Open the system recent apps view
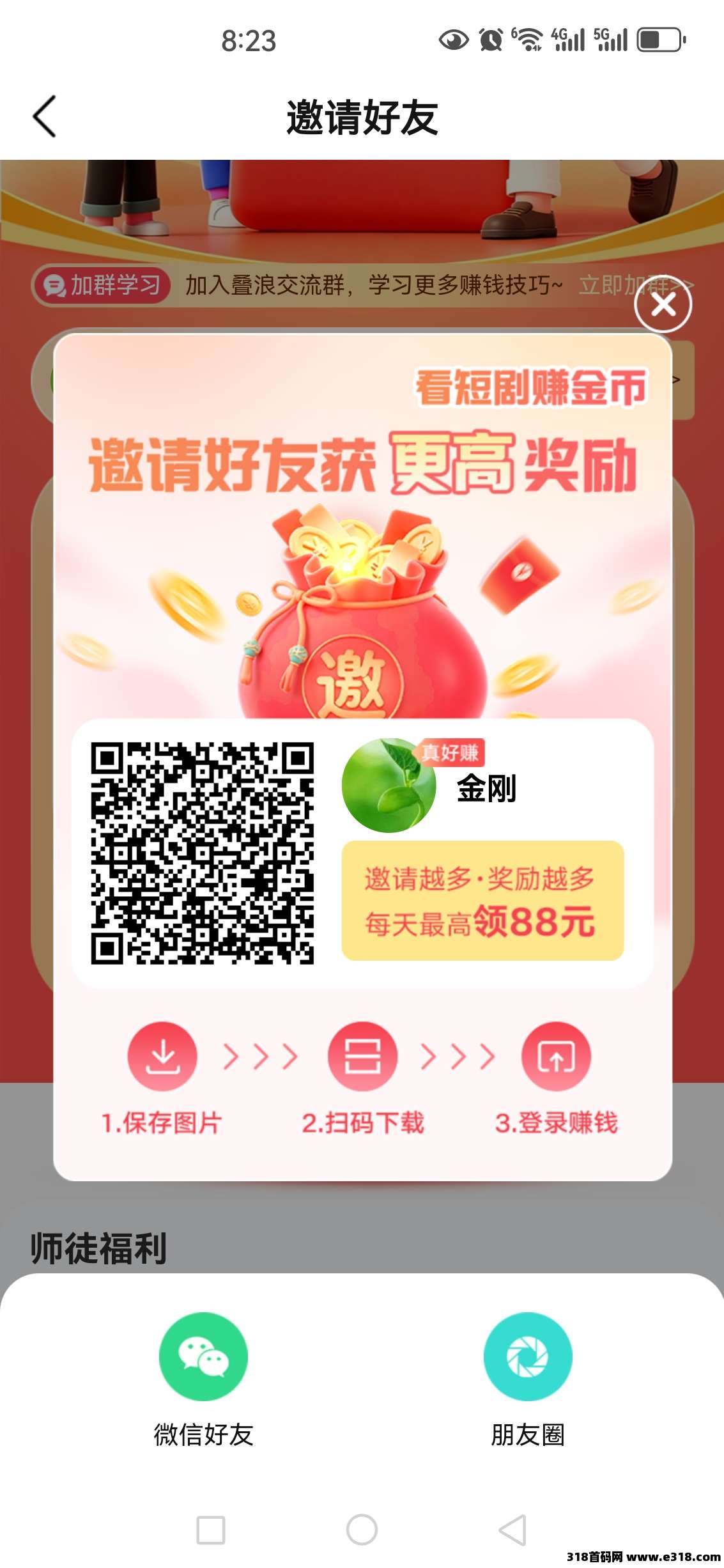Viewport: 724px width, 1568px height. (x=211, y=1530)
